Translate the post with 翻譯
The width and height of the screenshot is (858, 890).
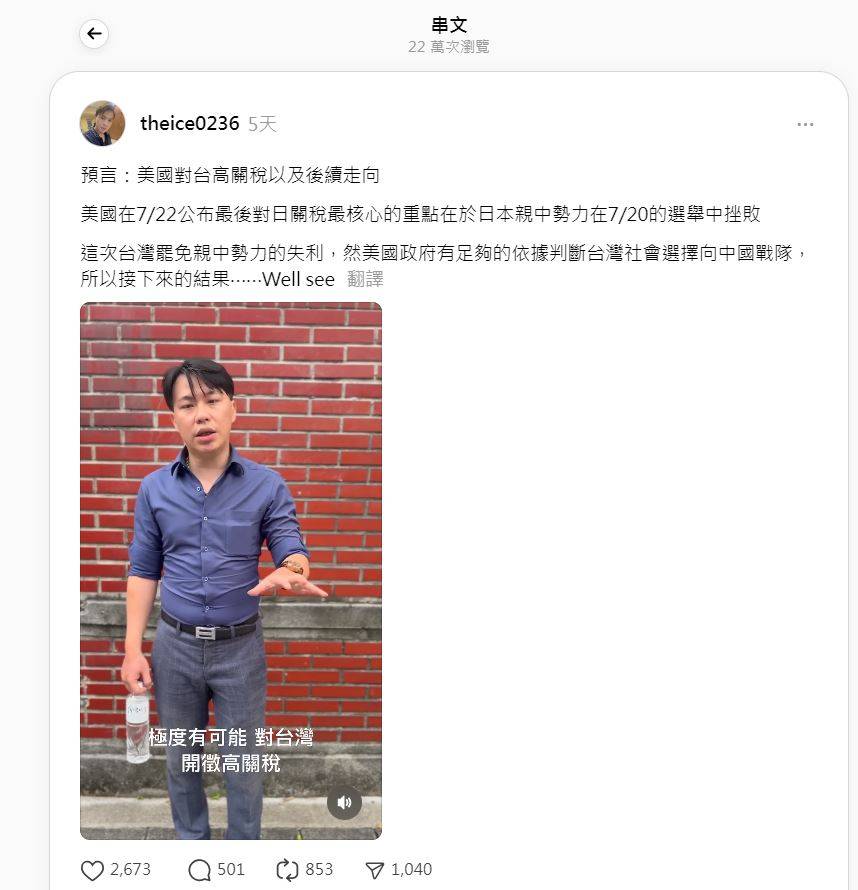365,280
